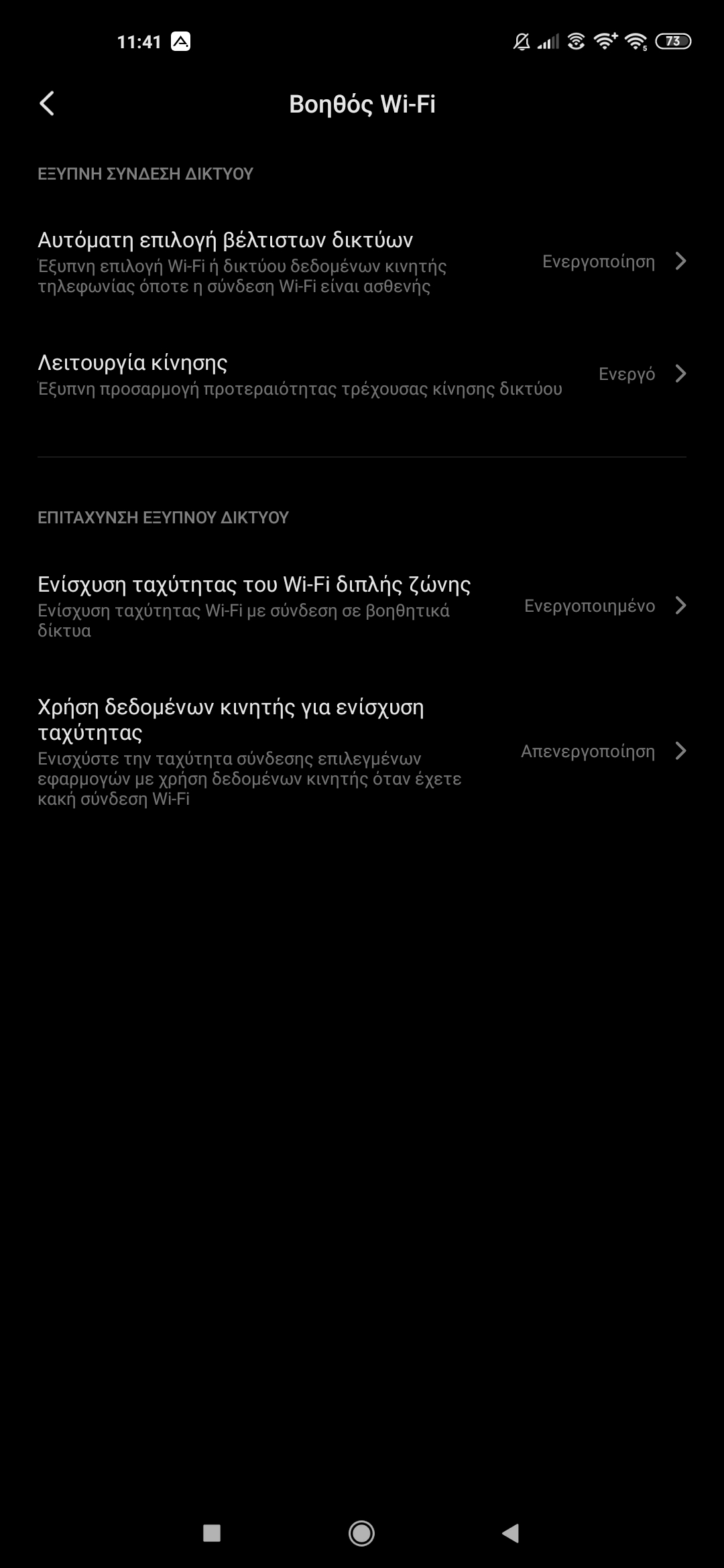Open Αυτόματη επιλογή βέλτιστων δικτύων setting
This screenshot has width=724, height=1568.
click(362, 261)
